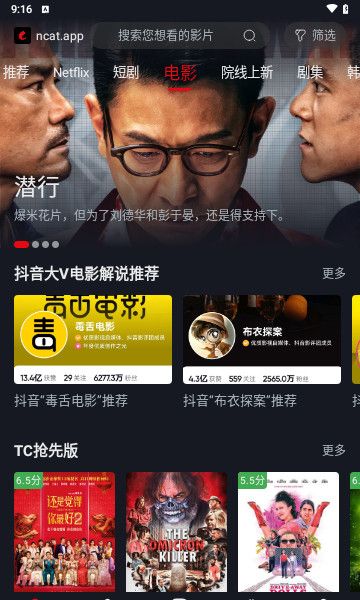This screenshot has width=360, height=600.
Task: Open the 筛选 filter button
Action: [x=315, y=36]
